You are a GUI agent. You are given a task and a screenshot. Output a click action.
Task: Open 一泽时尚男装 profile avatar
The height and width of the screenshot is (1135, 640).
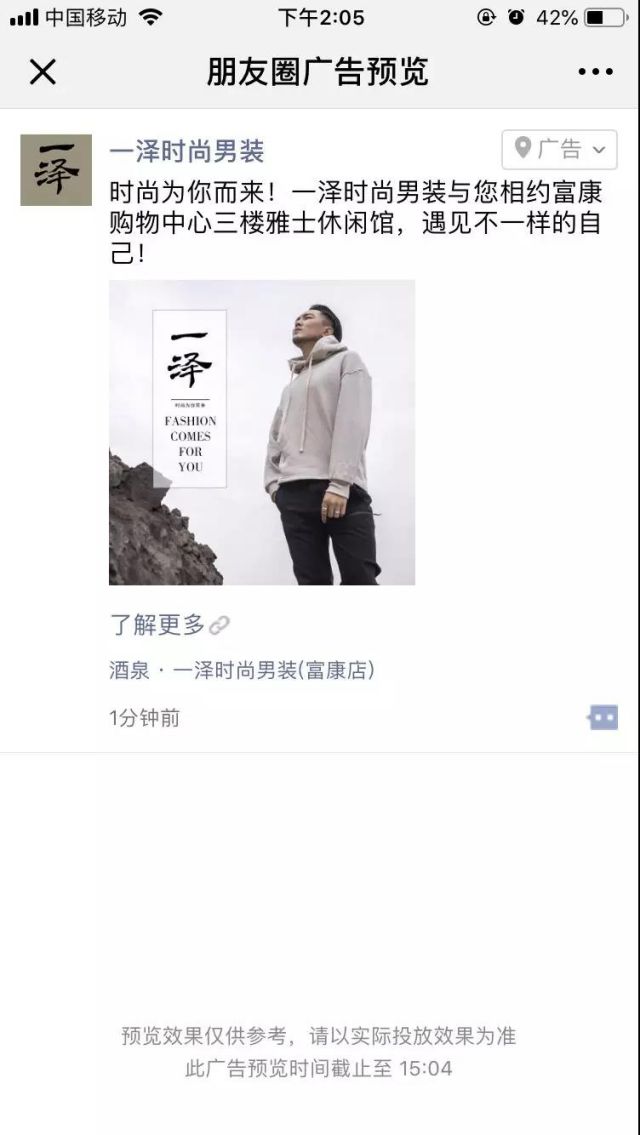point(56,170)
